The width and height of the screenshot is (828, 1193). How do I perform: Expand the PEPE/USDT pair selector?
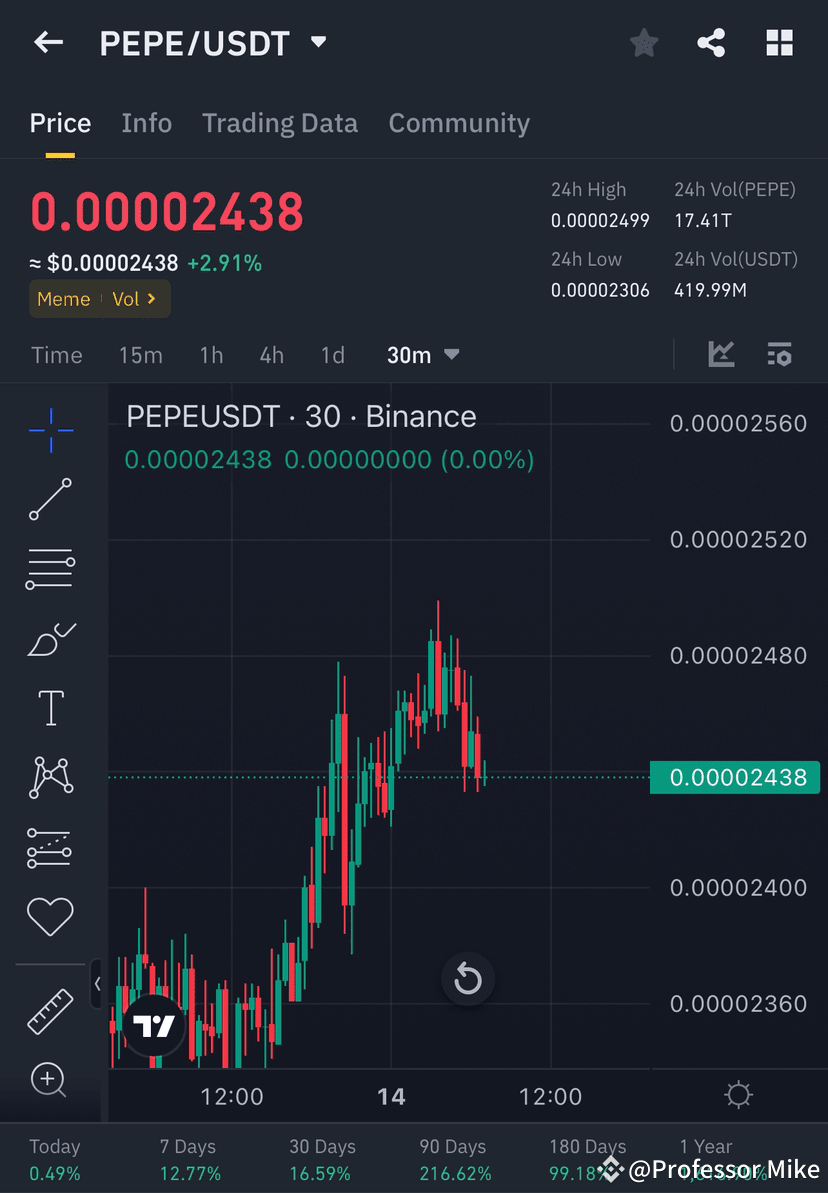[317, 42]
